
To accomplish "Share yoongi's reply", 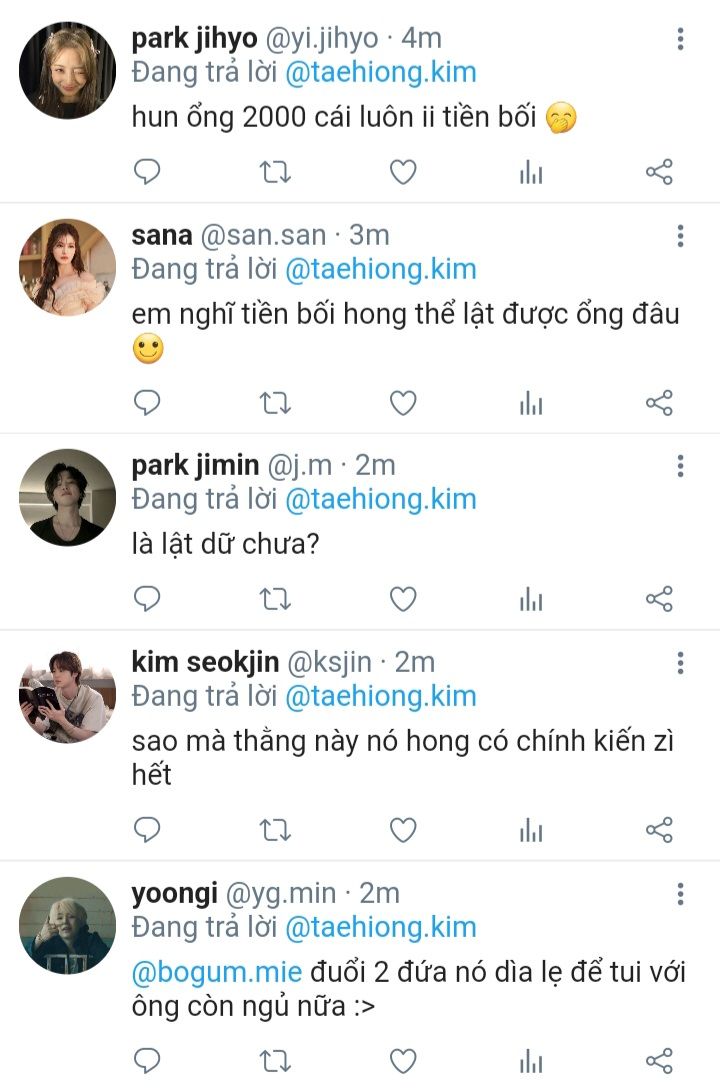I will click(659, 1061).
